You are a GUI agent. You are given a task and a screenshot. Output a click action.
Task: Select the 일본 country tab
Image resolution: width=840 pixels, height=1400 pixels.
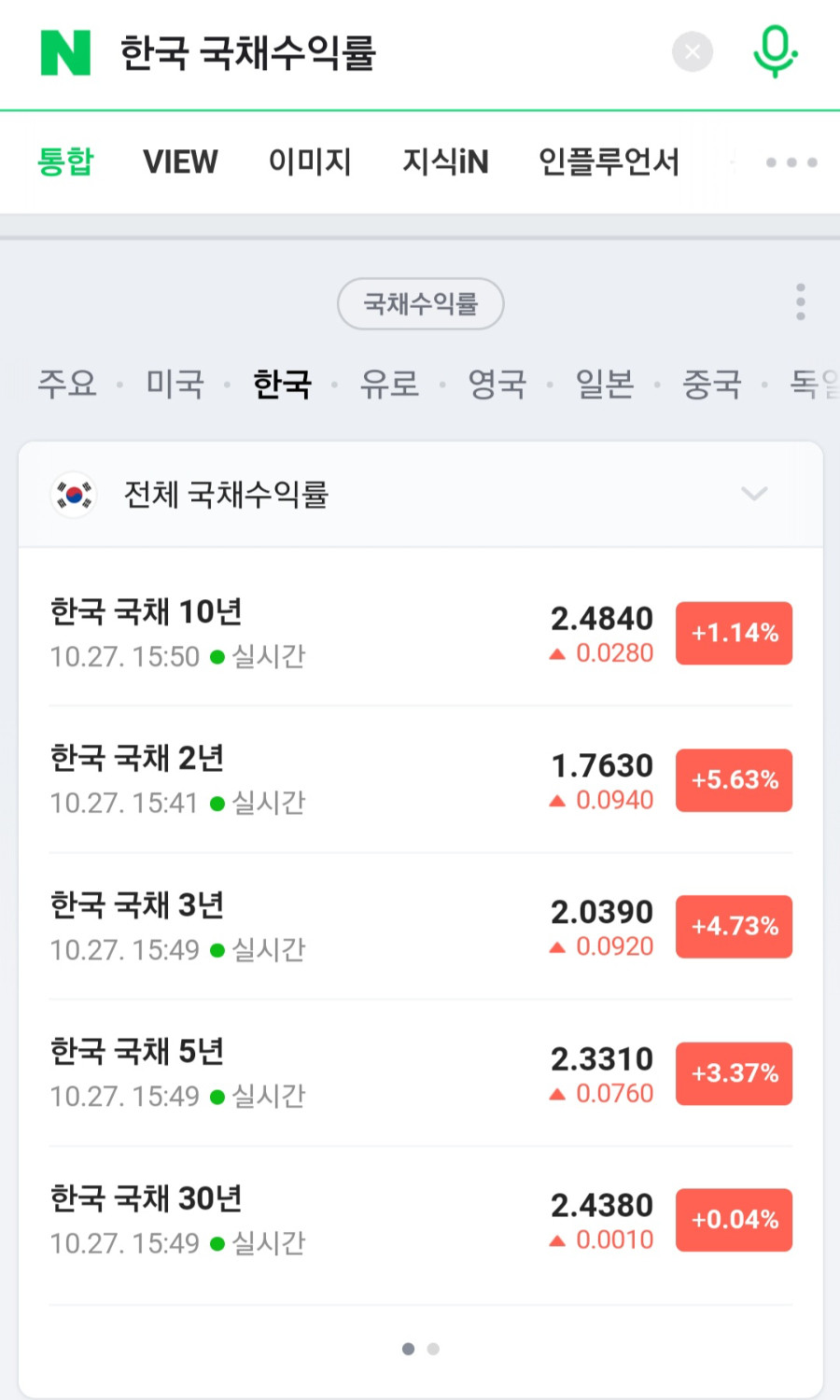tap(605, 384)
